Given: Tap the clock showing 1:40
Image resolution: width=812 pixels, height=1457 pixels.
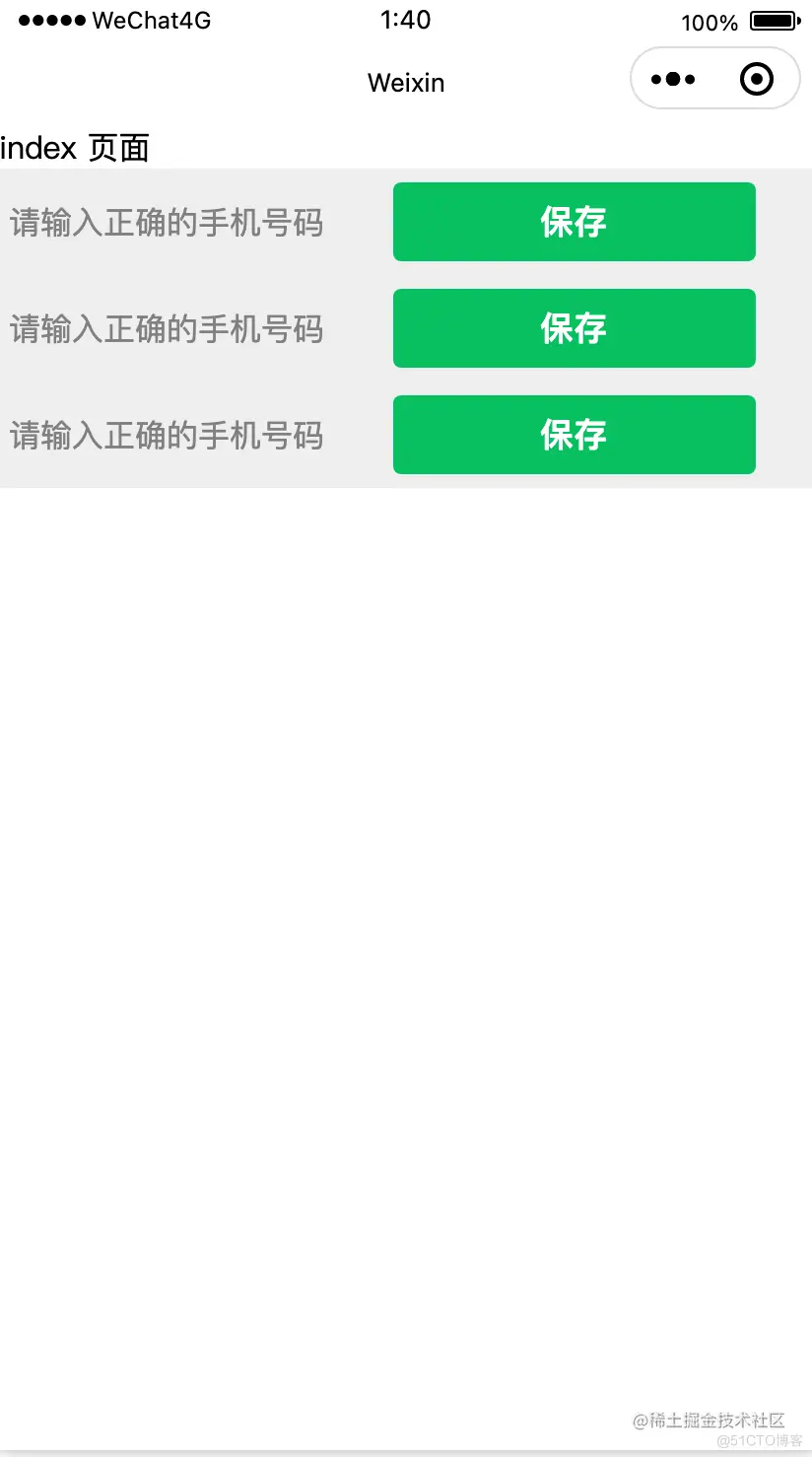Looking at the screenshot, I should click(405, 20).
